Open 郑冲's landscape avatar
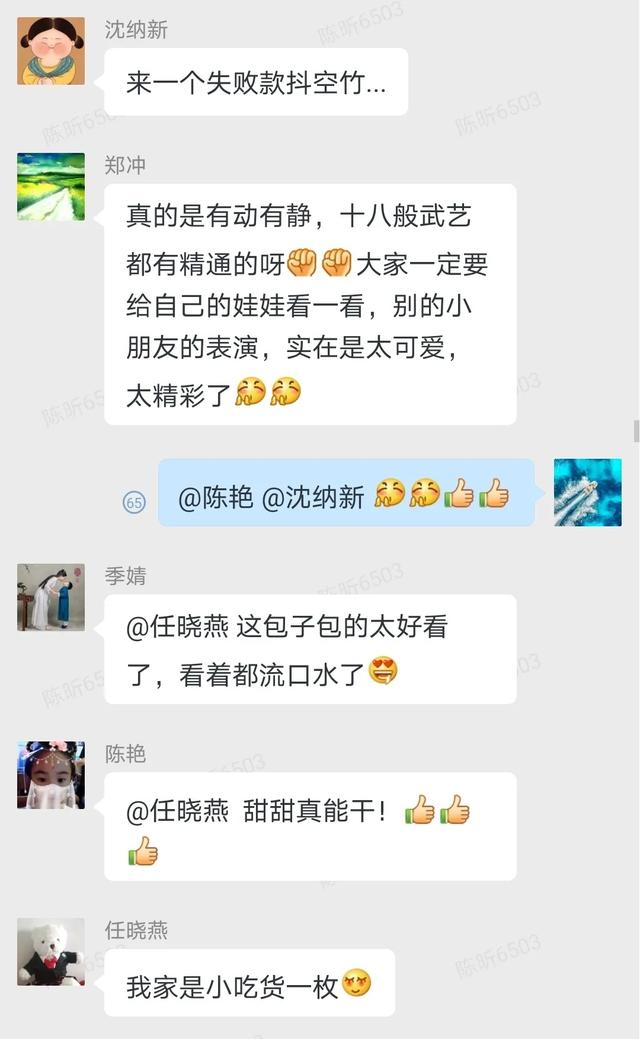This screenshot has height=1039, width=640. 51,187
